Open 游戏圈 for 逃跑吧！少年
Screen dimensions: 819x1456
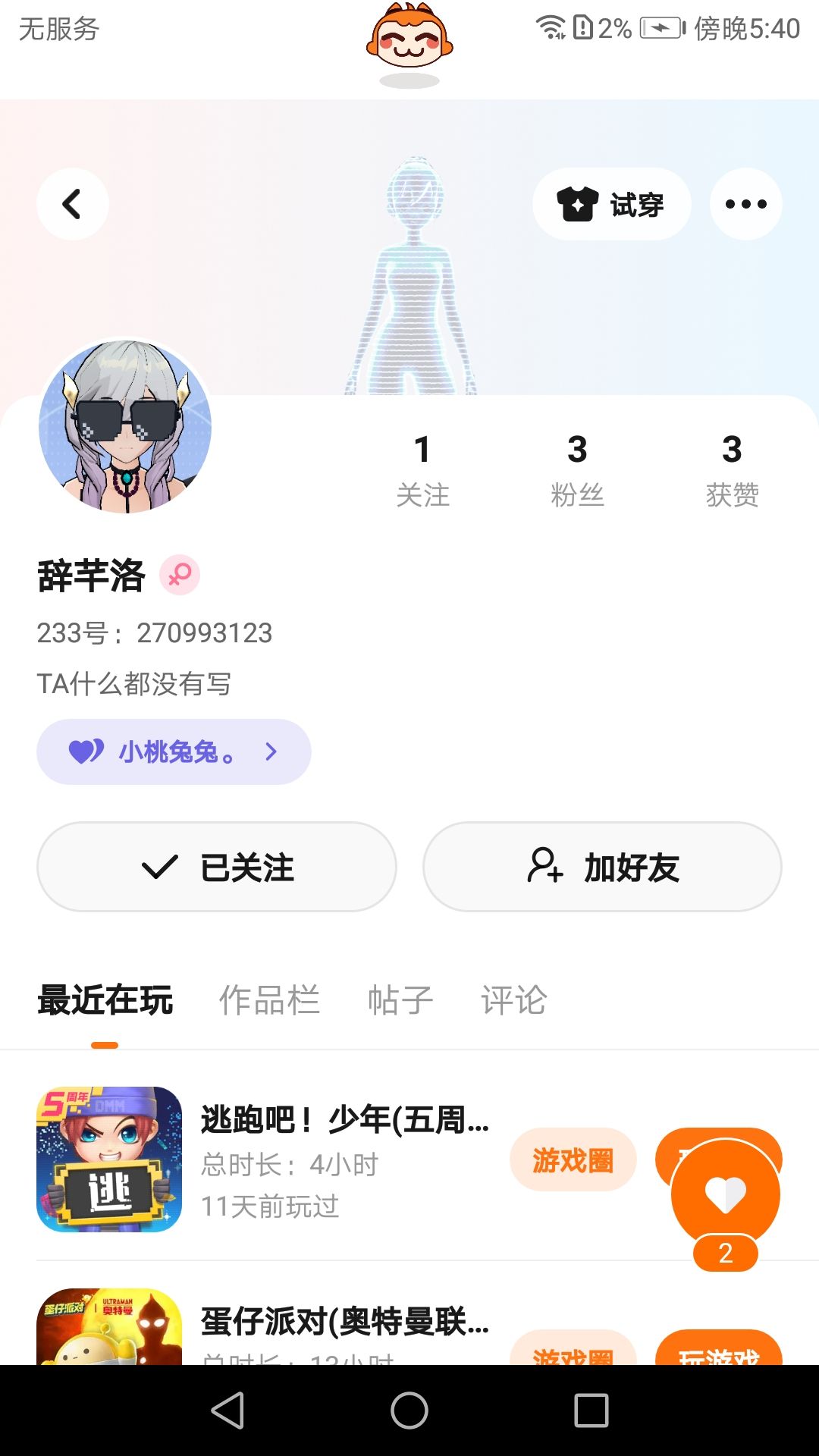point(573,1159)
